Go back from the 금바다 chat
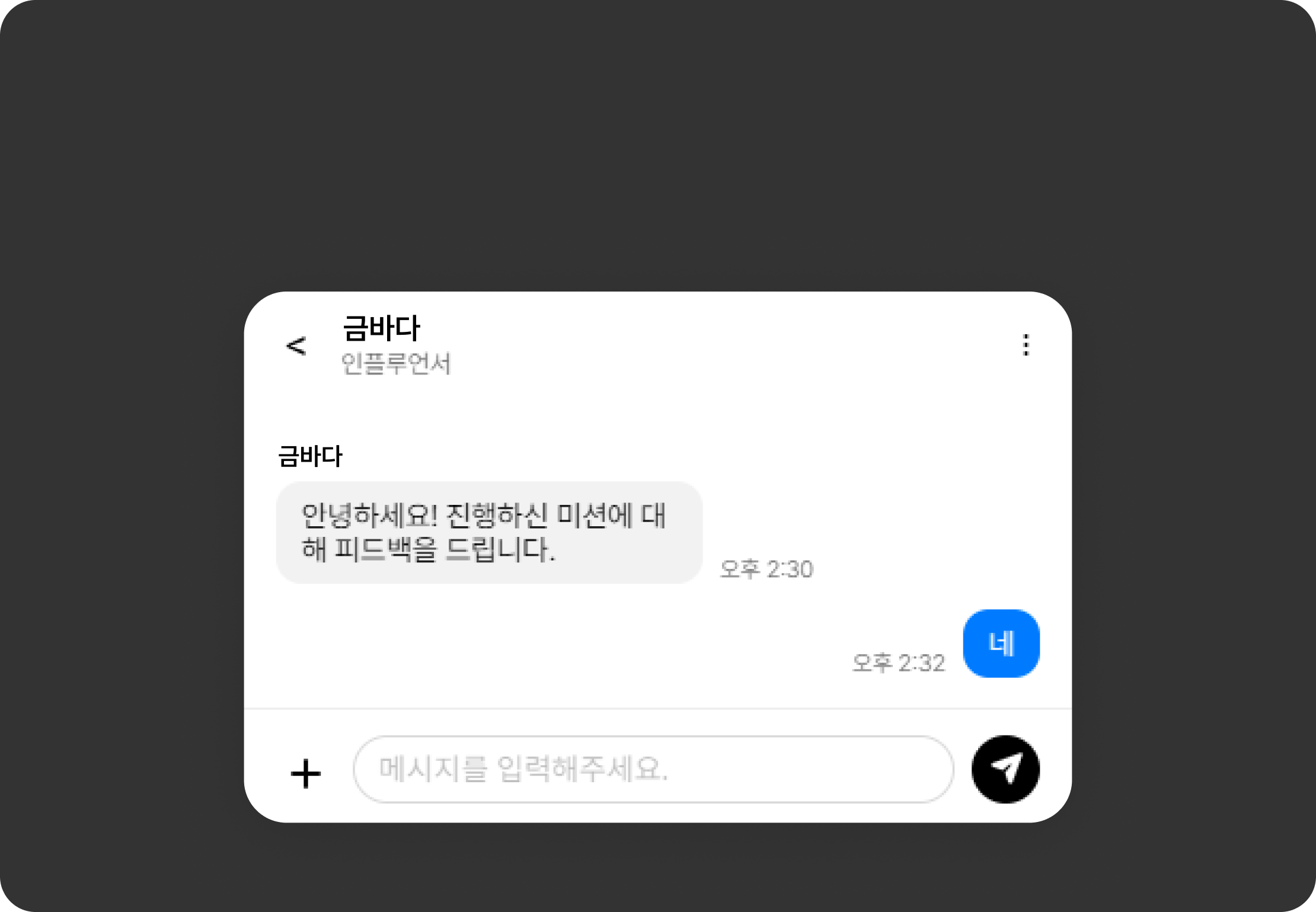Screen dimensions: 1316x912 pos(296,345)
